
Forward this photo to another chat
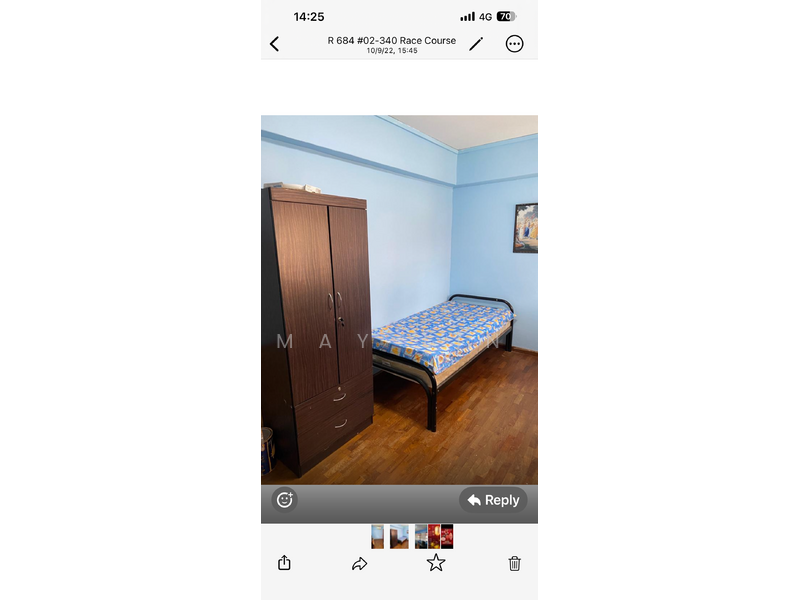tap(360, 563)
